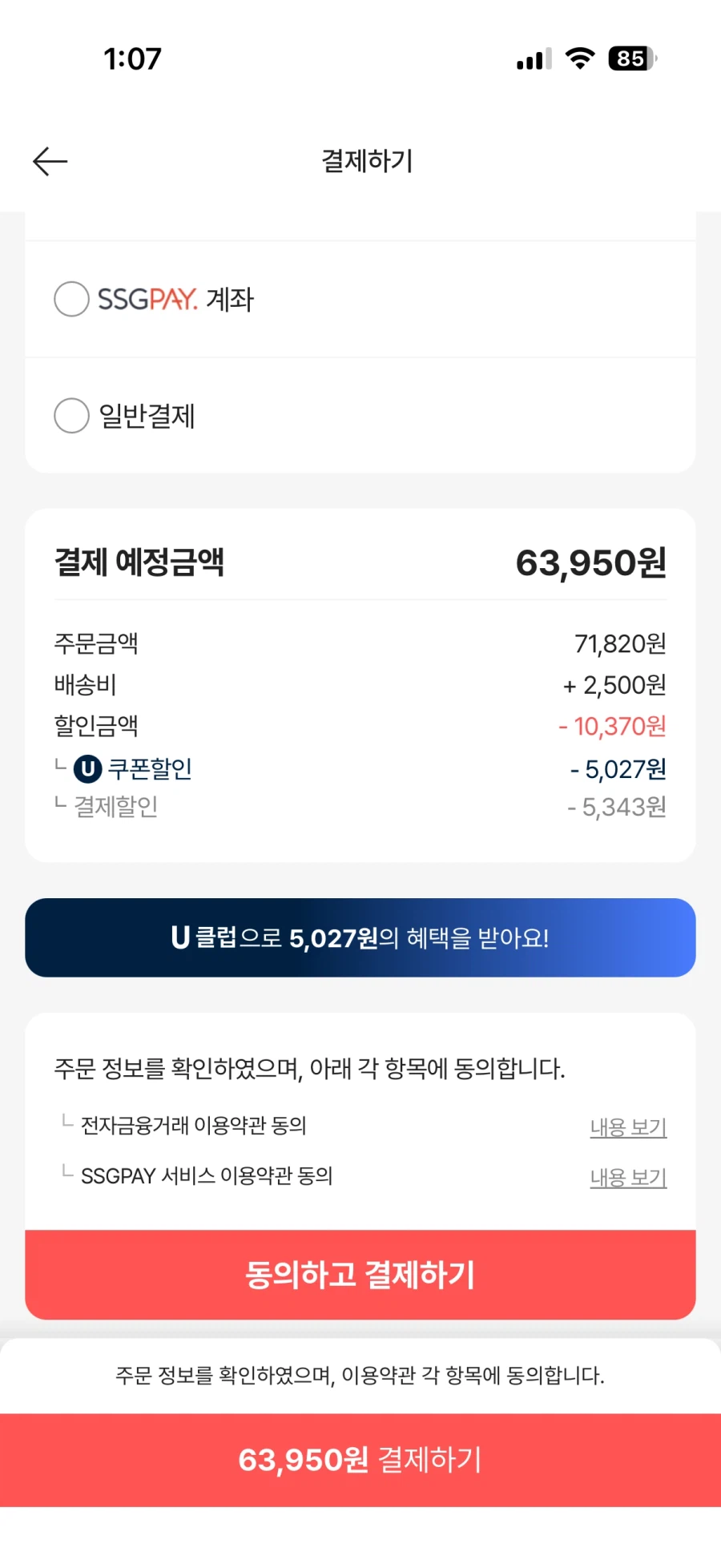Click the battery indicator showing 85

click(630, 59)
